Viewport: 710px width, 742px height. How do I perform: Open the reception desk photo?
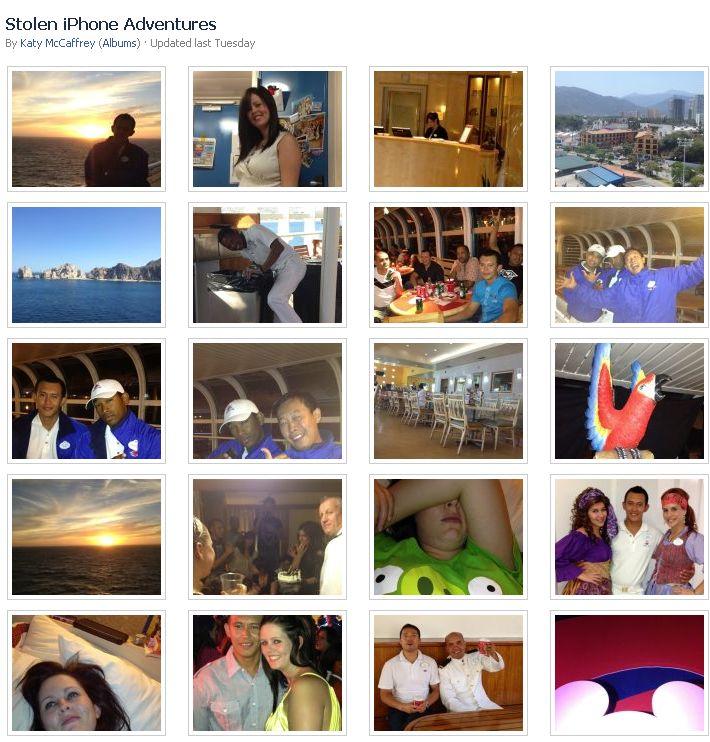pyautogui.click(x=448, y=129)
